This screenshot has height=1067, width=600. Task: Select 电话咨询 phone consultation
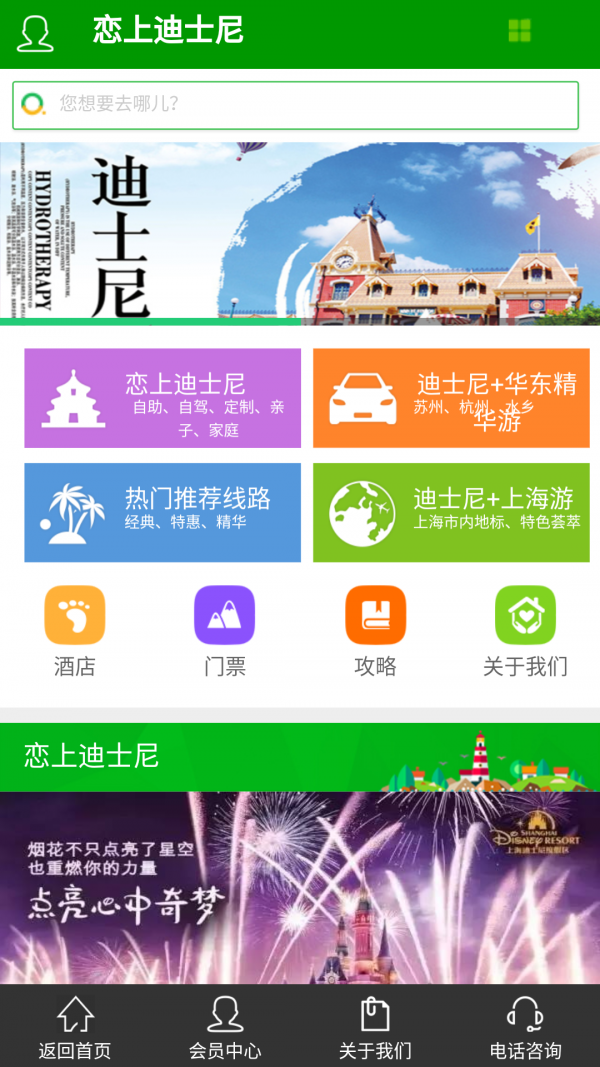click(x=525, y=1027)
